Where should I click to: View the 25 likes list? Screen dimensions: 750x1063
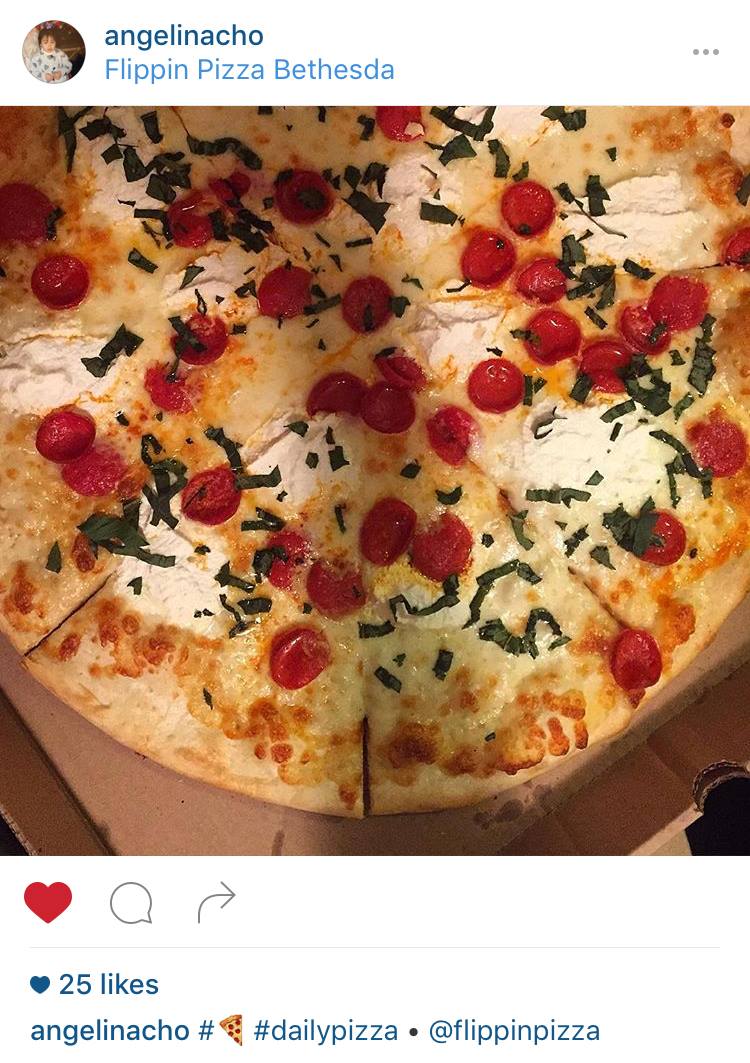click(108, 985)
